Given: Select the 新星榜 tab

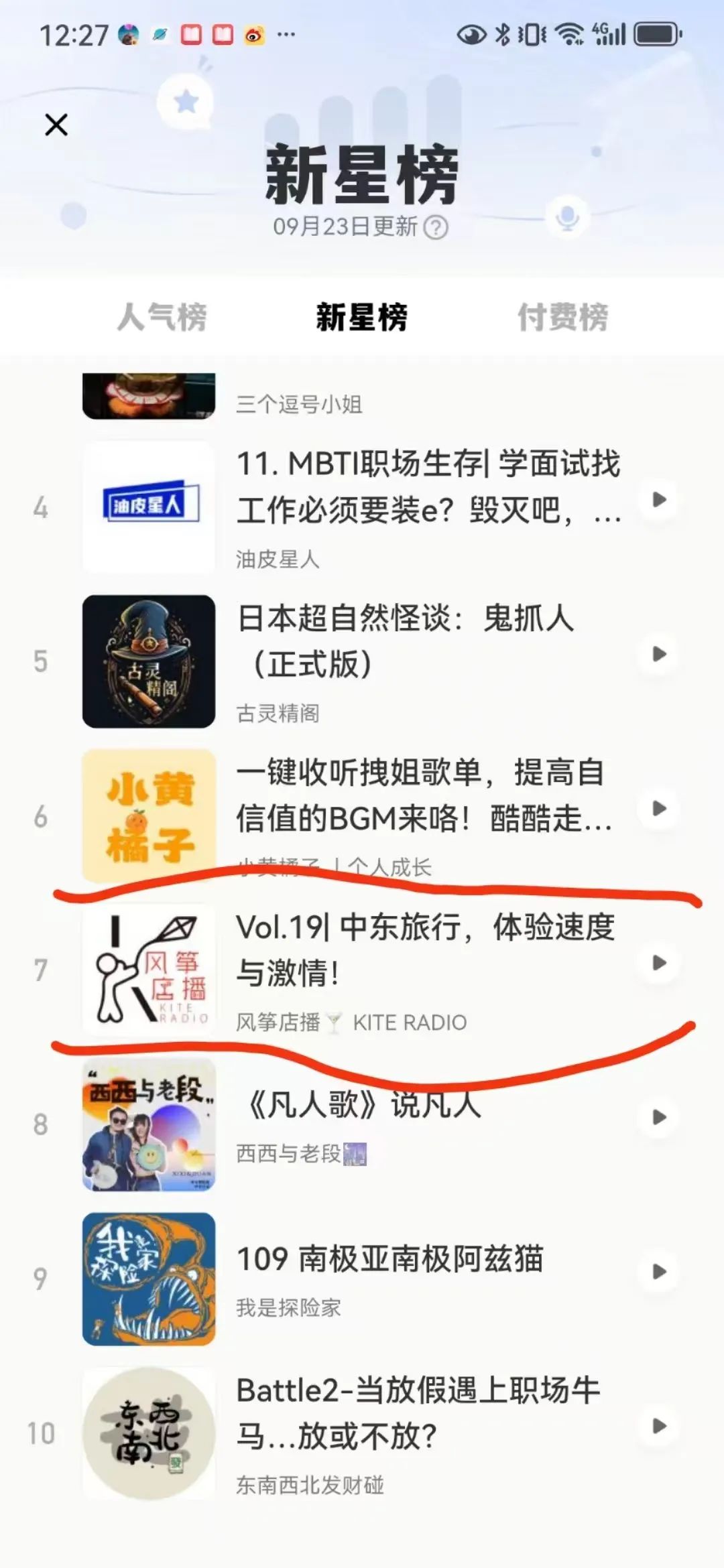Looking at the screenshot, I should coord(361,317).
